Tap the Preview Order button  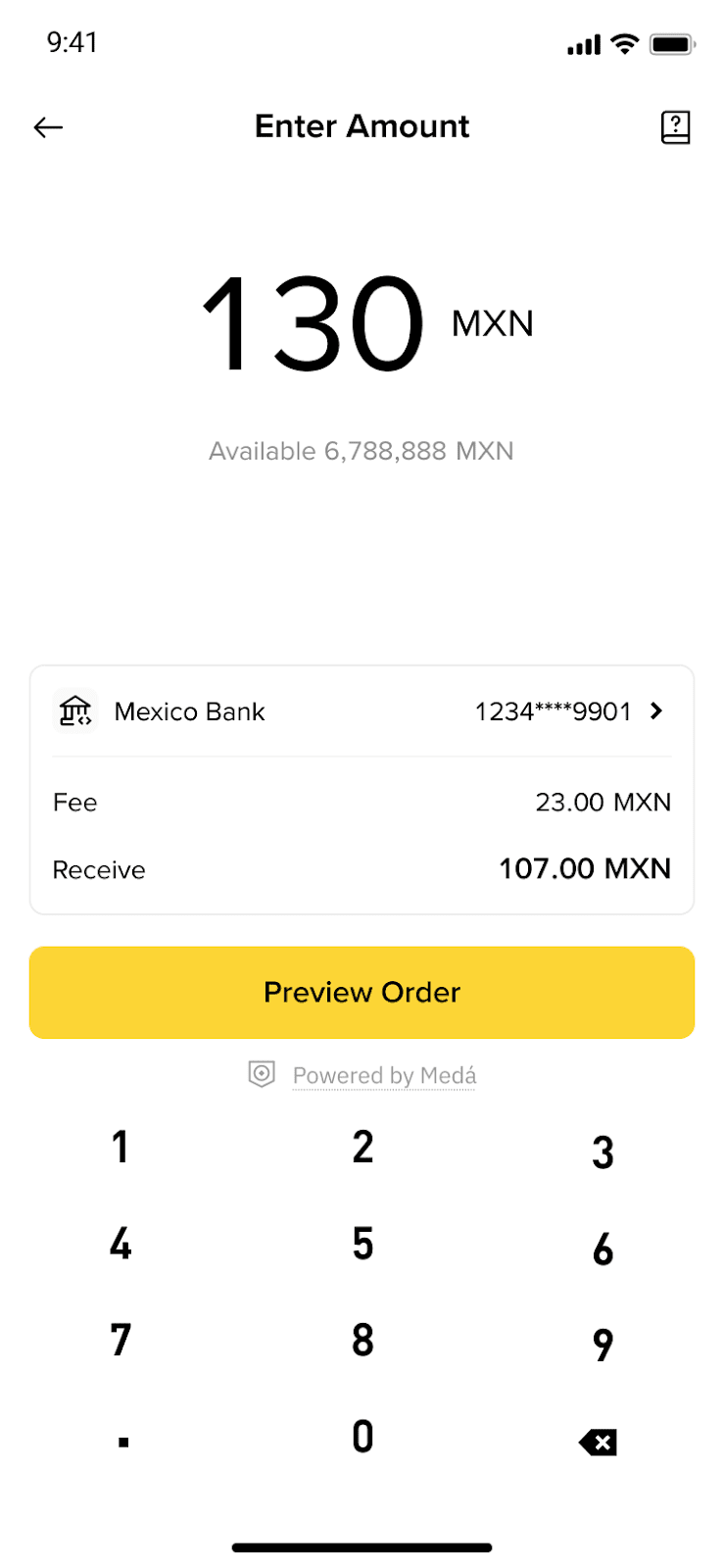[362, 992]
